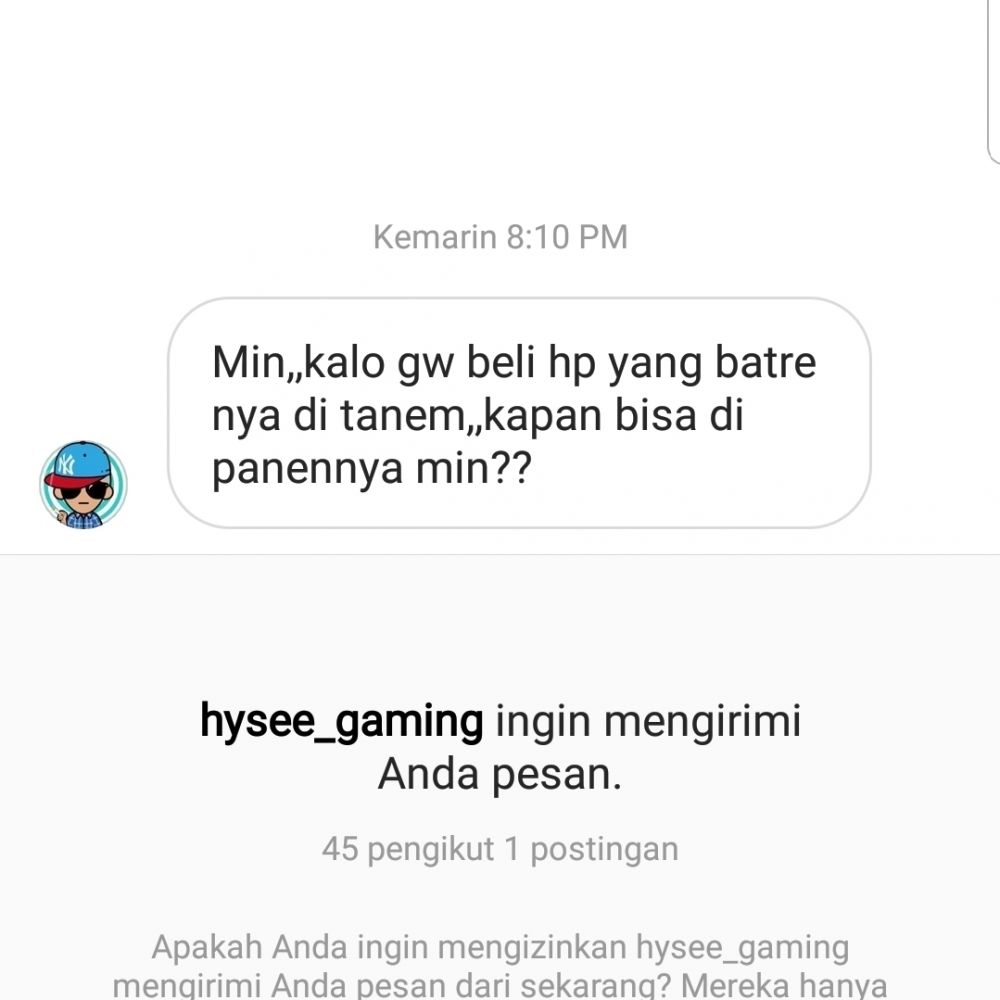Open the sender's cartoon profile avatar
This screenshot has height=1000, width=1000.
click(x=83, y=485)
